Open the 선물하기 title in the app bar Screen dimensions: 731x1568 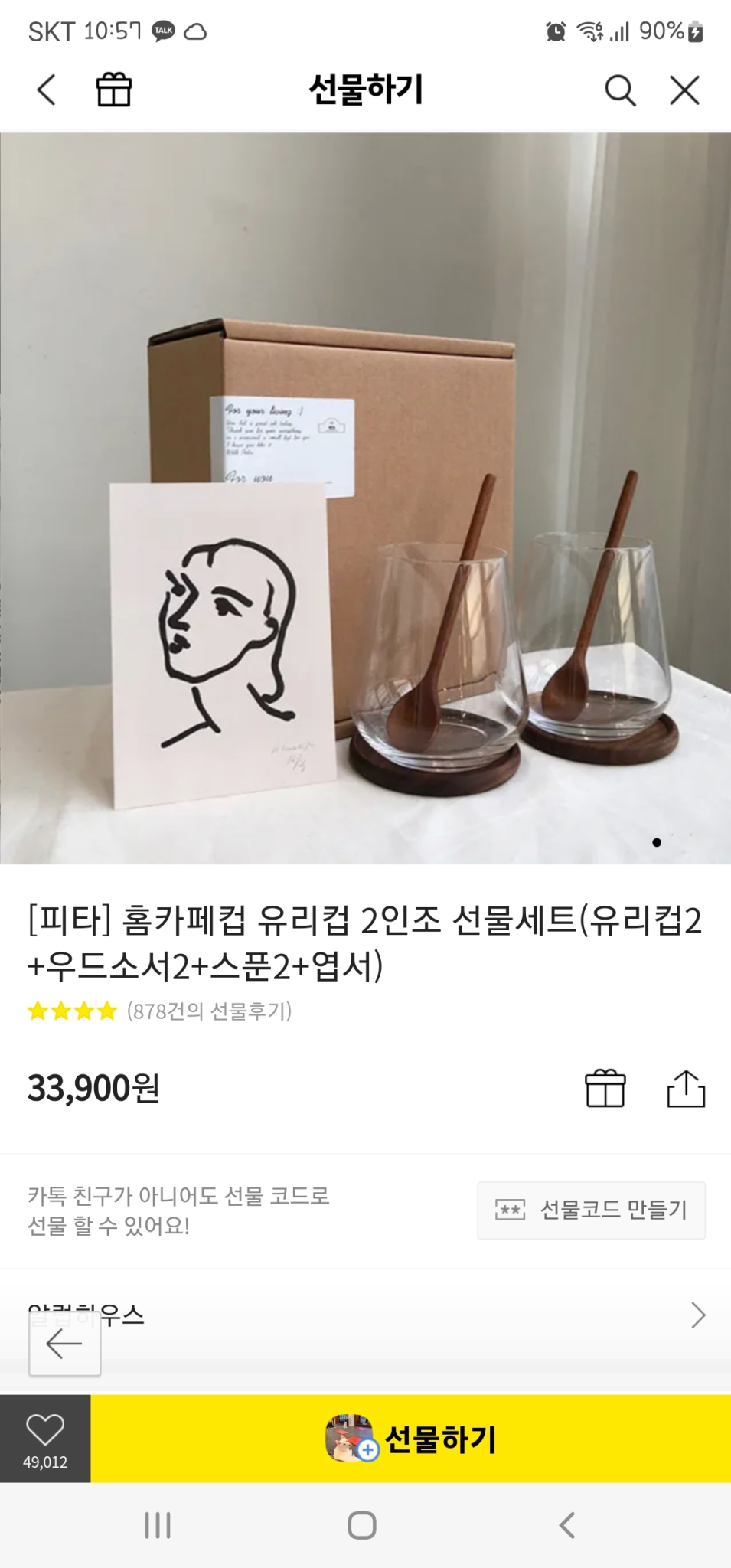coord(365,90)
